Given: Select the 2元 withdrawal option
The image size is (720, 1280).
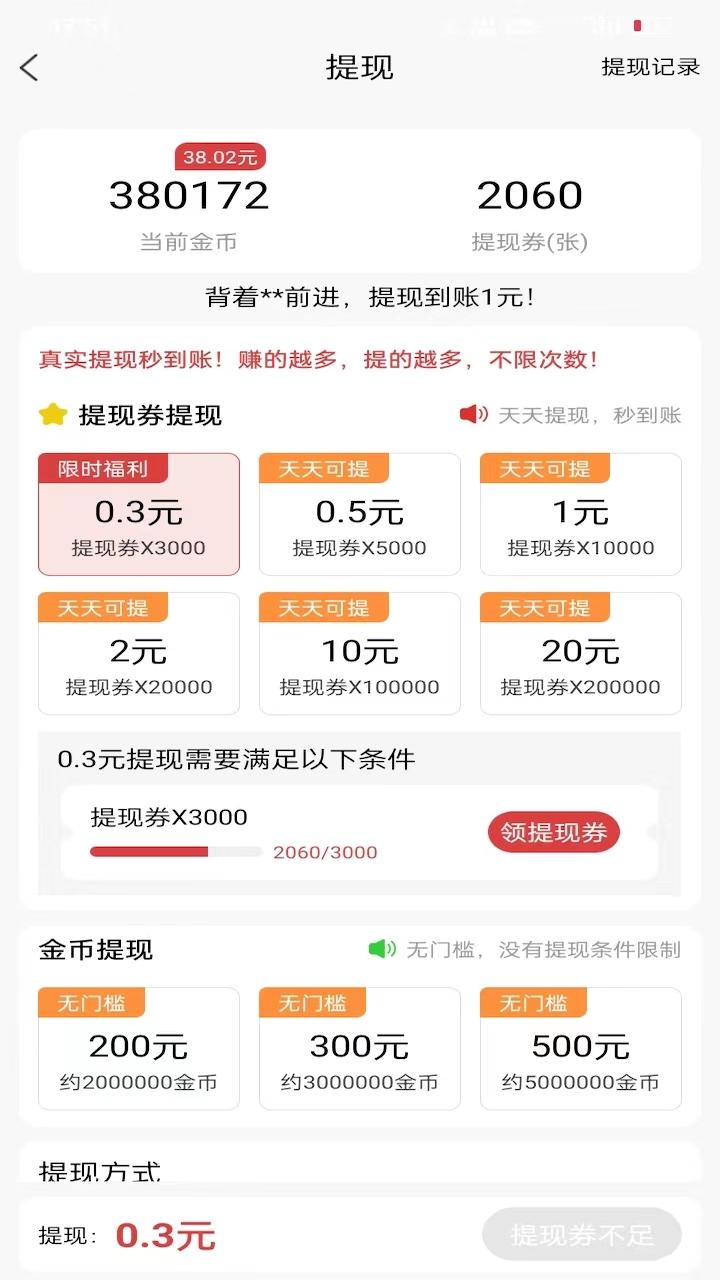Looking at the screenshot, I should [x=138, y=653].
